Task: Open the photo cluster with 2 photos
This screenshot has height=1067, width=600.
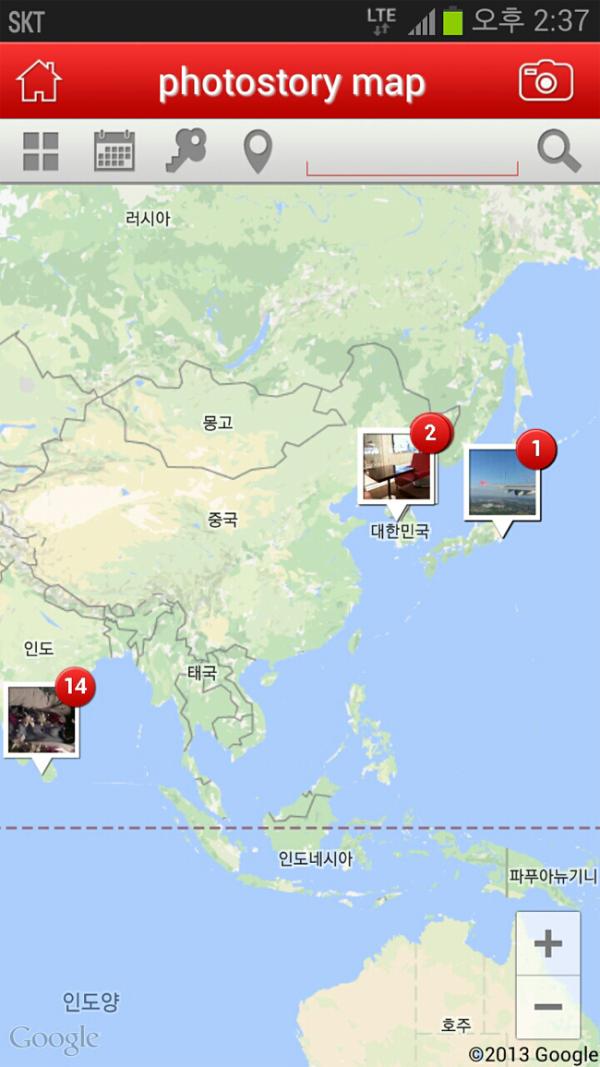Action: (397, 465)
